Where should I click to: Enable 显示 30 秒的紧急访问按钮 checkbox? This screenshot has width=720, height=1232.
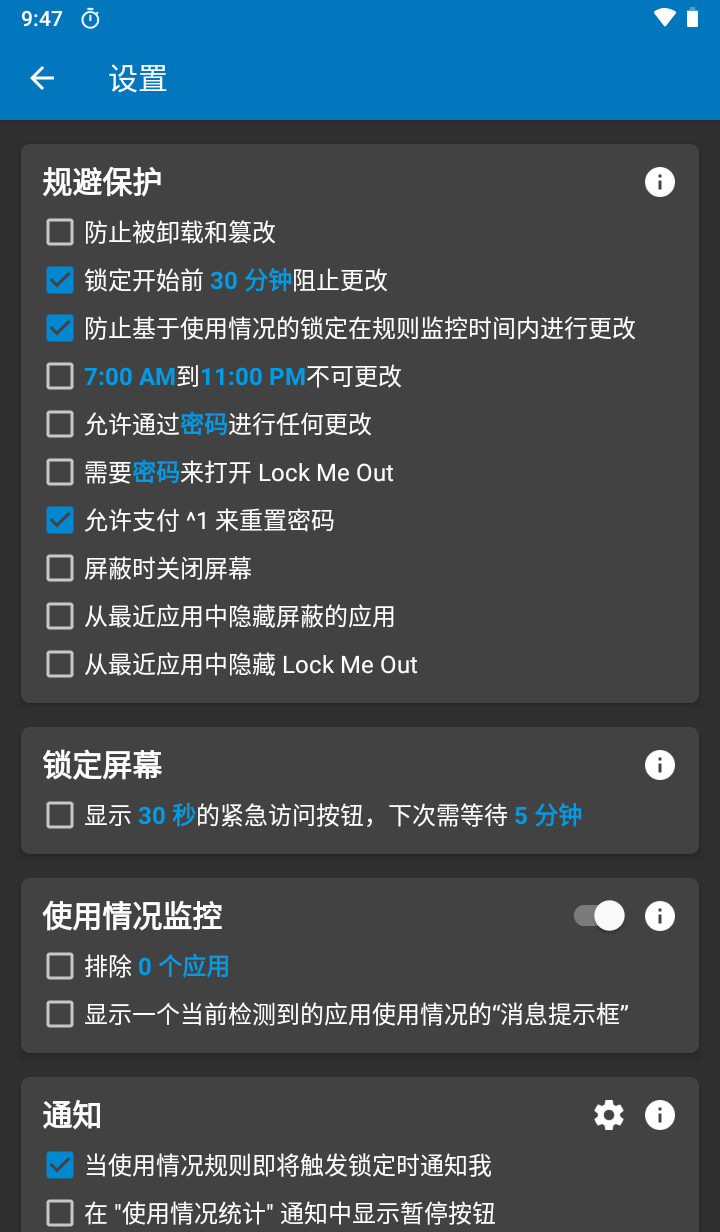pos(60,816)
